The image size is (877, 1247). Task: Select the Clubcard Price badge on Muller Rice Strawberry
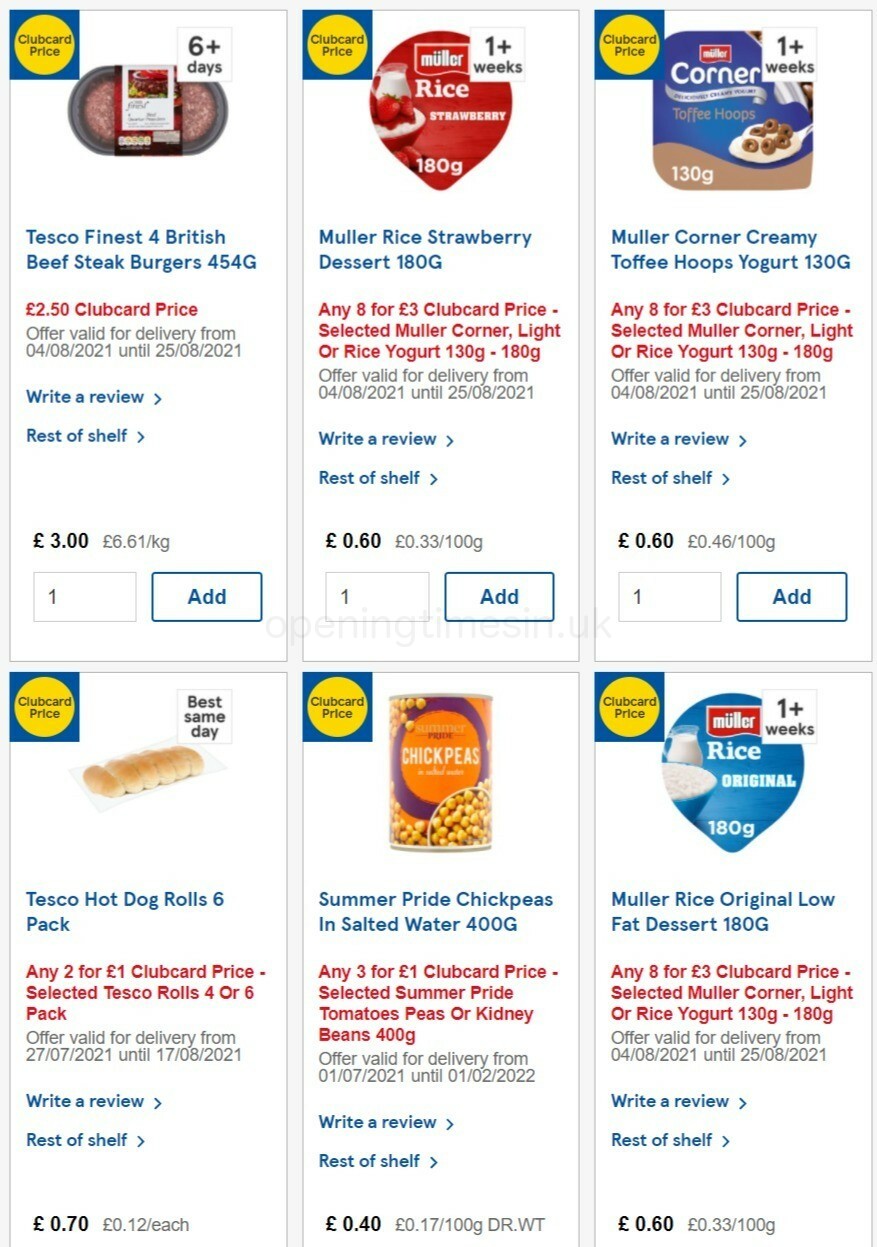[x=336, y=45]
